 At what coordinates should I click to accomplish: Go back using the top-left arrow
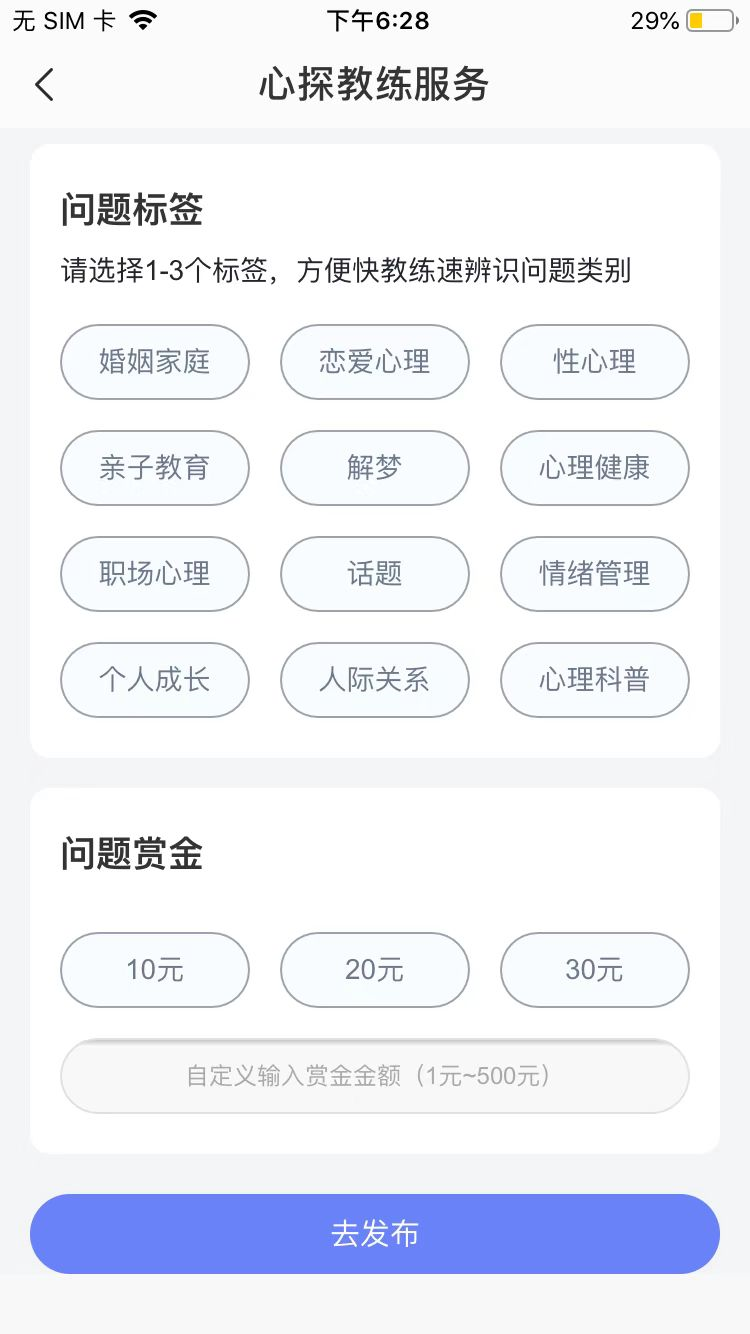pos(44,85)
